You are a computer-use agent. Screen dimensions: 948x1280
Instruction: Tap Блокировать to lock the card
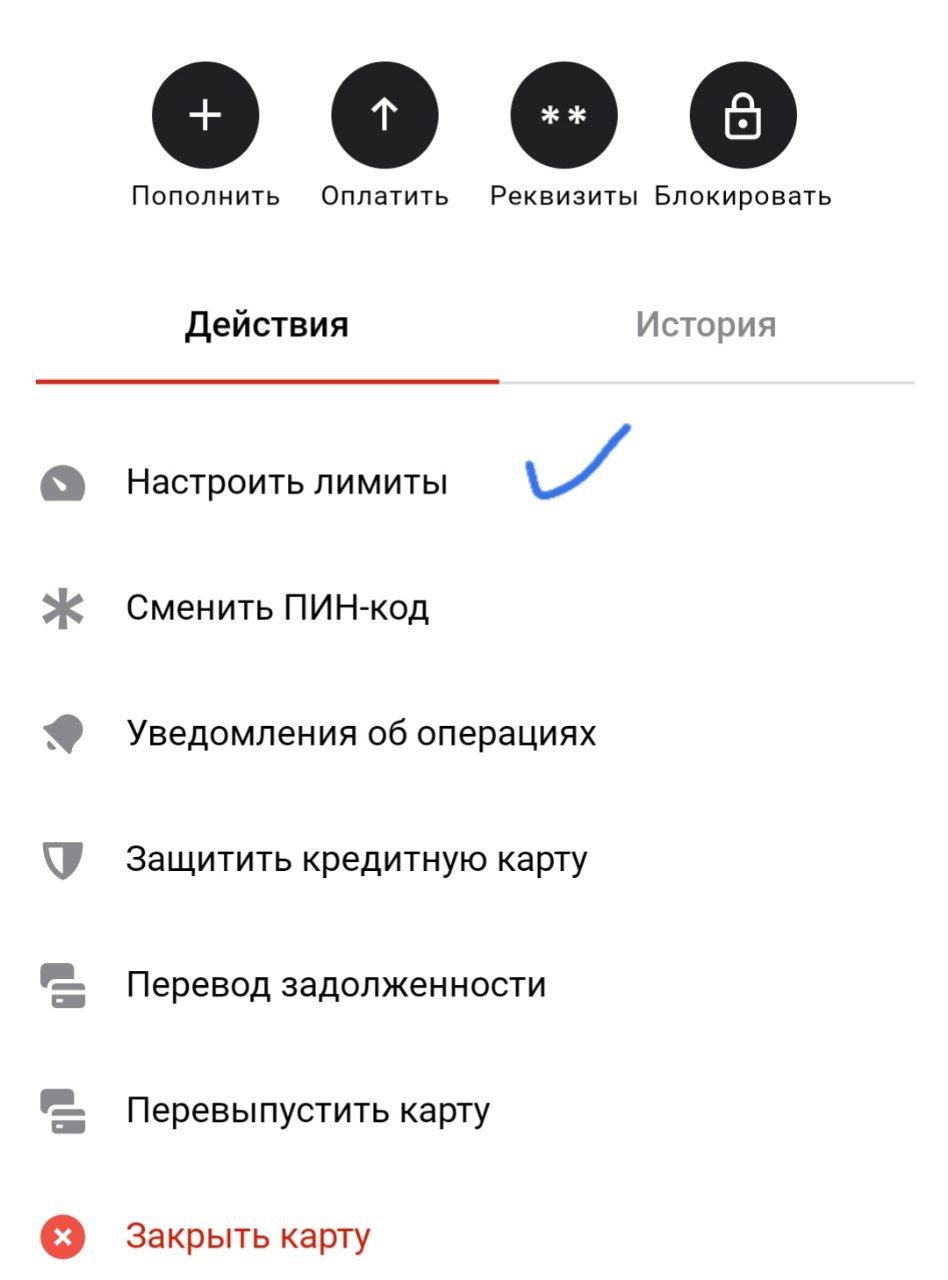click(x=742, y=116)
